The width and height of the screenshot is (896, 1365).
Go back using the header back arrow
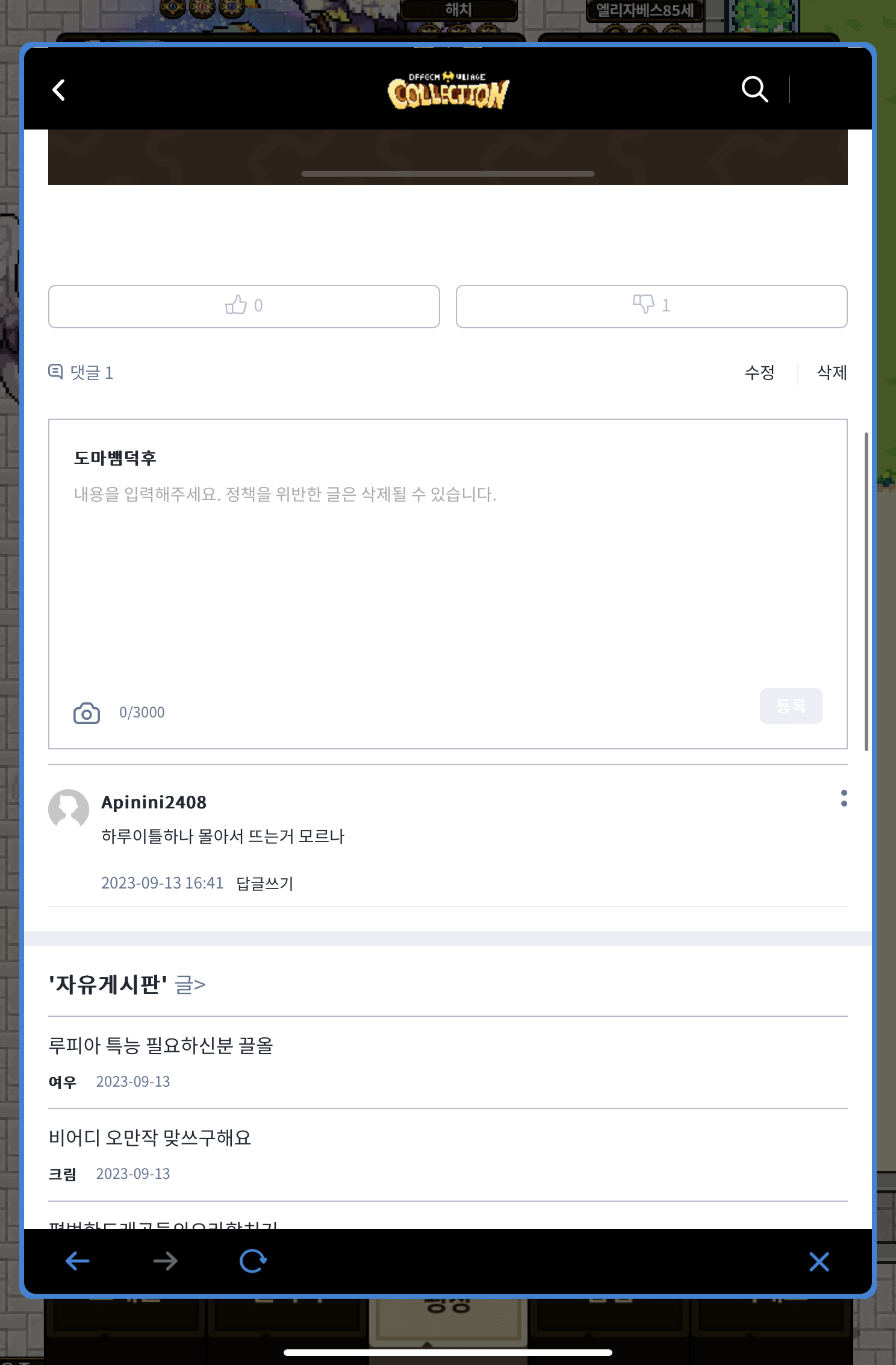coord(58,90)
